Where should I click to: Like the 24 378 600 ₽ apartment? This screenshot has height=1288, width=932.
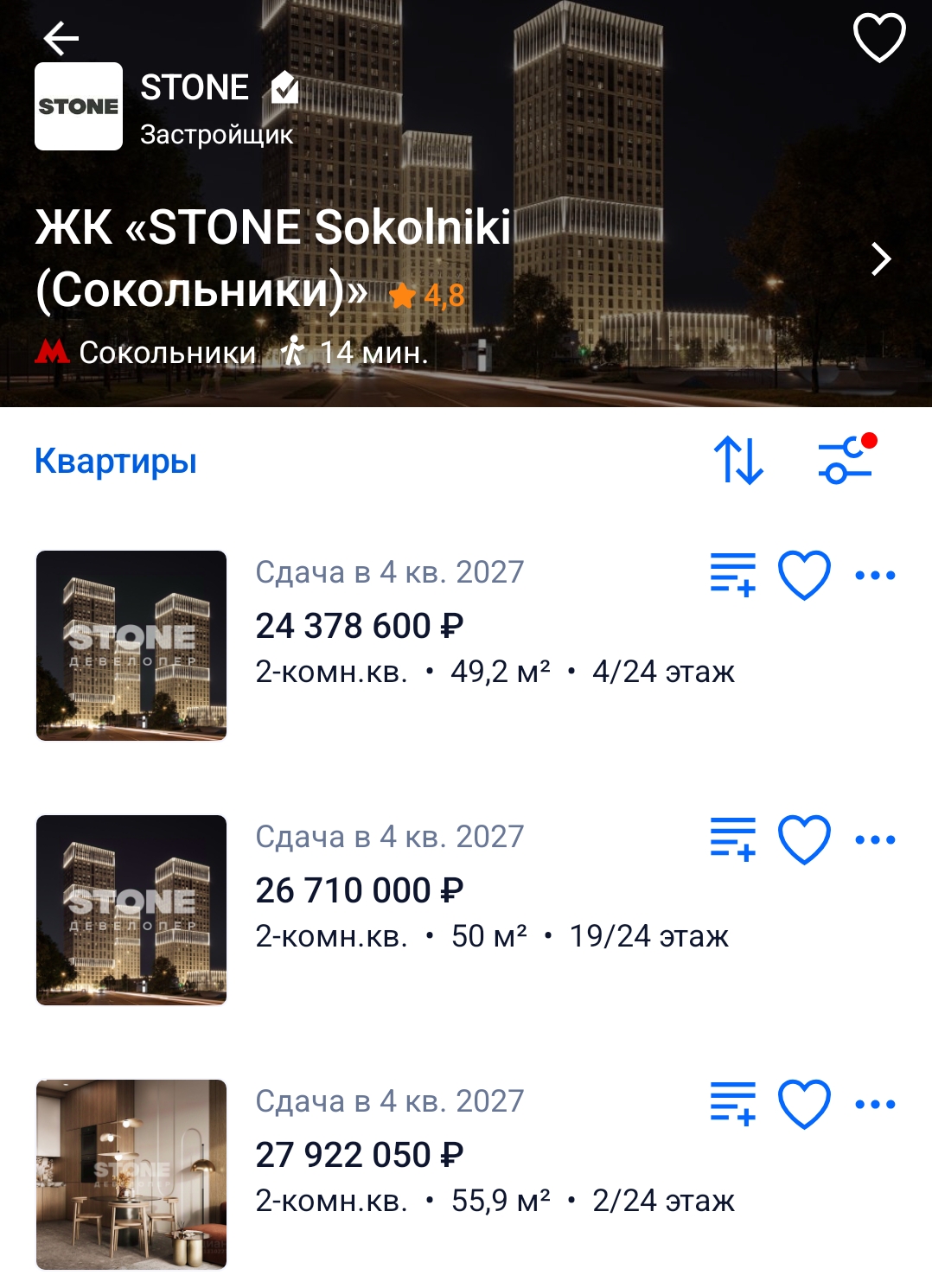(x=804, y=575)
